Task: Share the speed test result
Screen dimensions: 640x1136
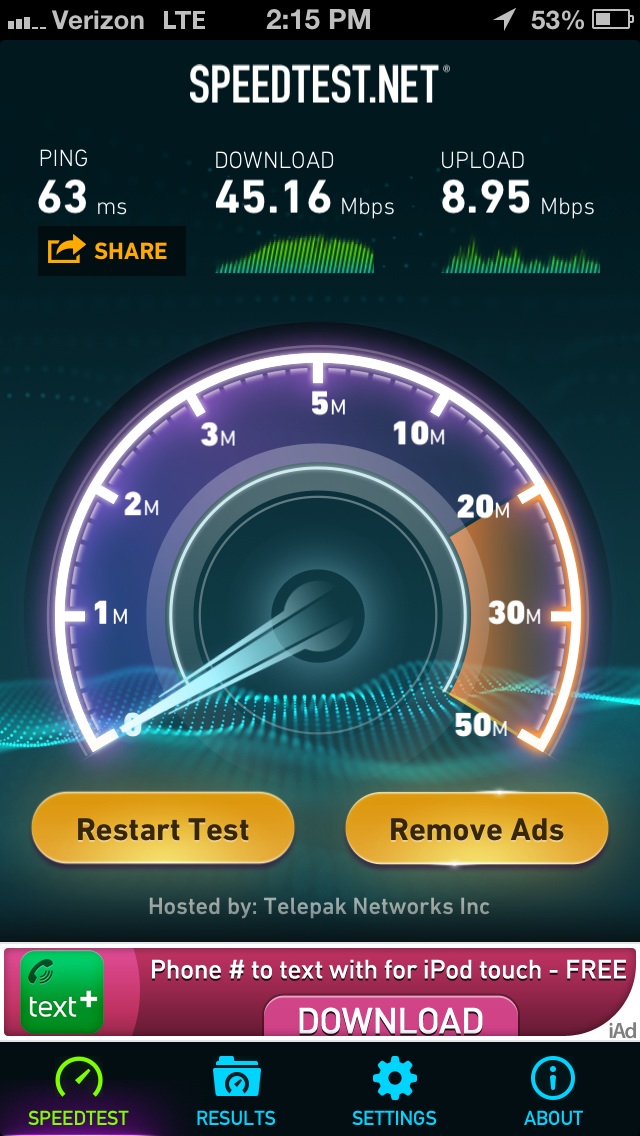Action: point(112,251)
